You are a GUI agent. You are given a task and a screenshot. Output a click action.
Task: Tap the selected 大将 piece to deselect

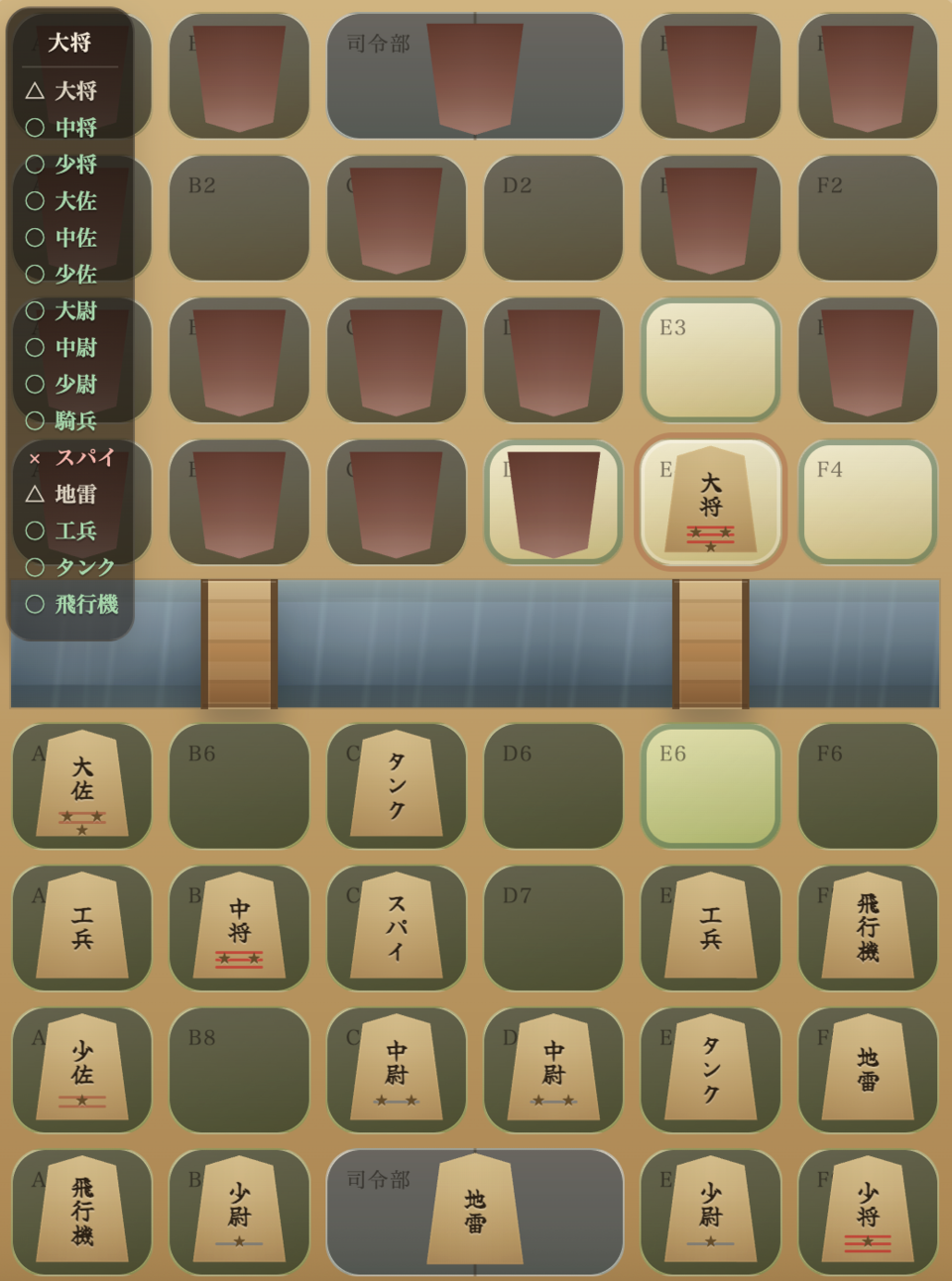click(x=710, y=502)
